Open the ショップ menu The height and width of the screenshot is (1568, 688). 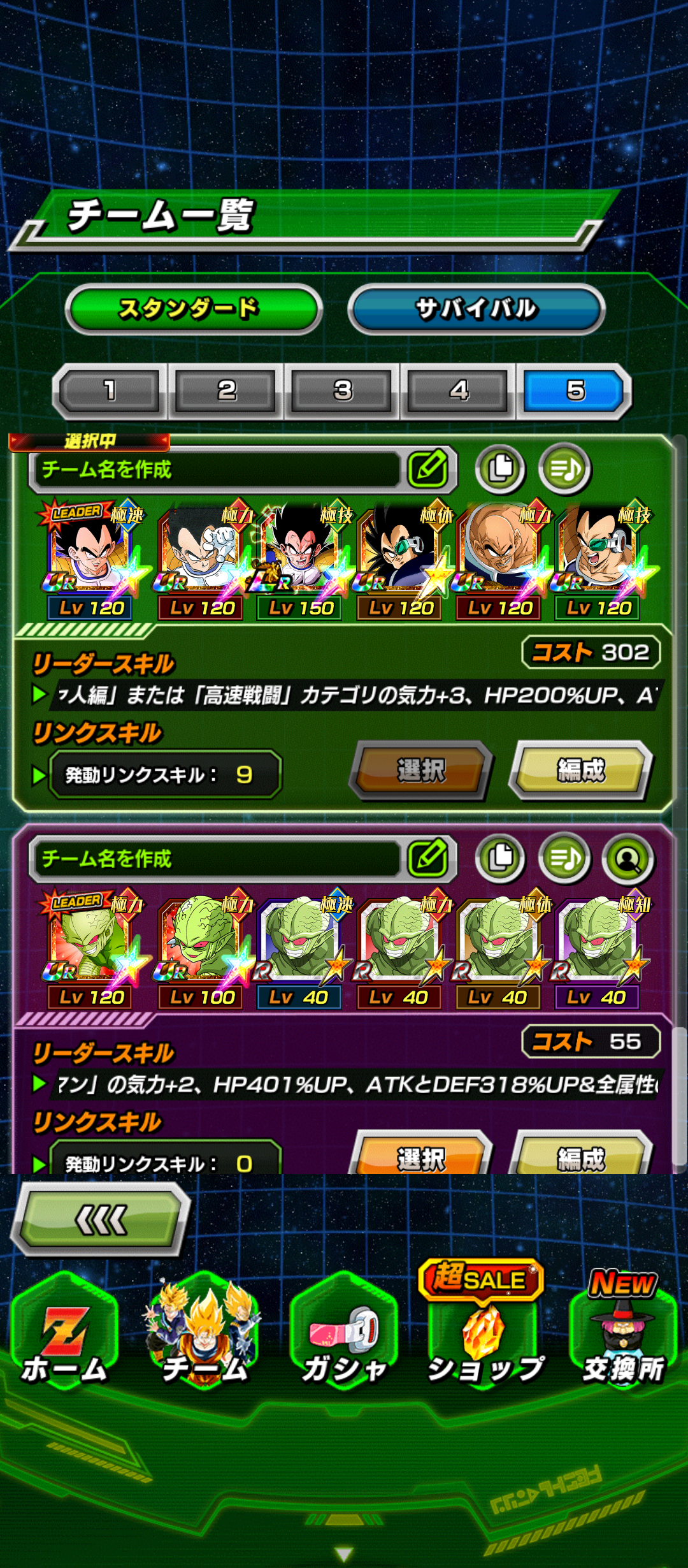[x=485, y=1339]
